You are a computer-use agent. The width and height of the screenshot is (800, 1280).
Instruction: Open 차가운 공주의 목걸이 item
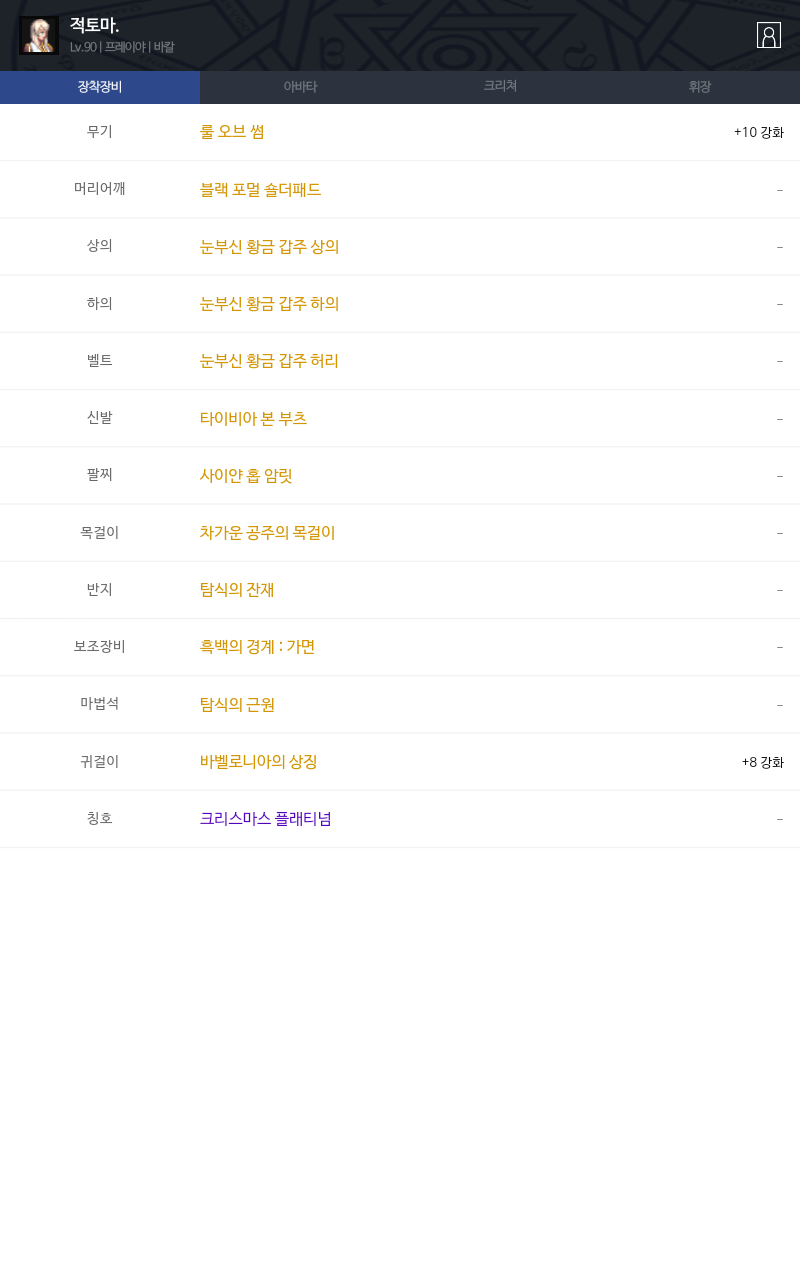(x=267, y=532)
